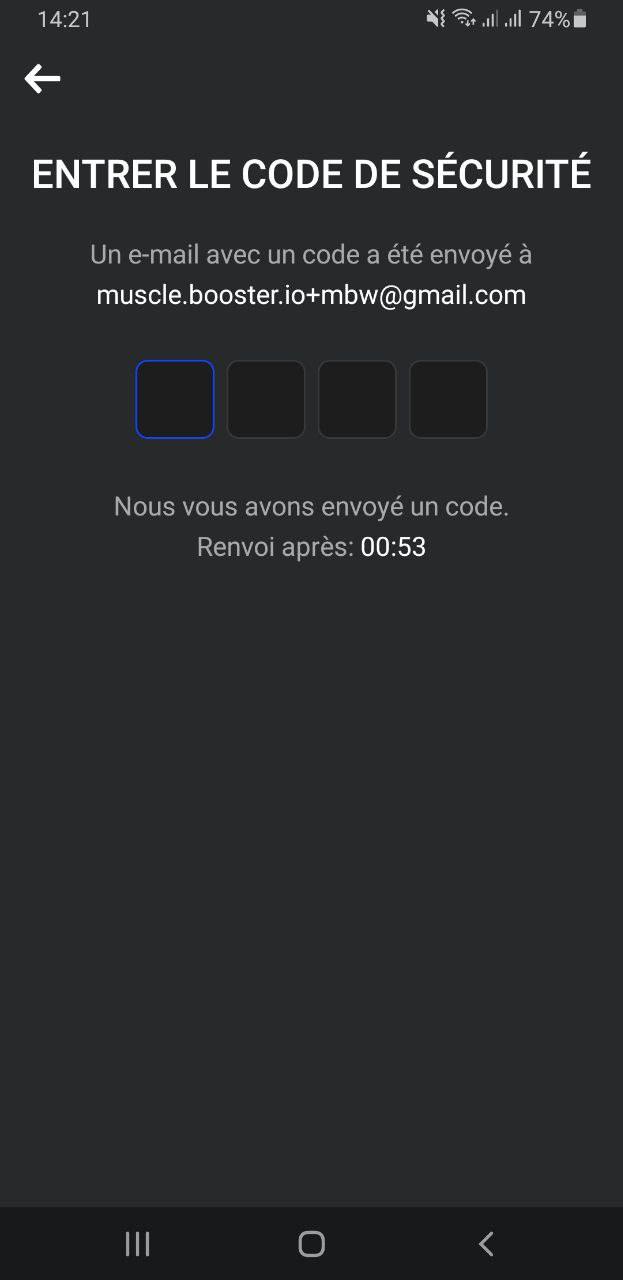Screen dimensions: 623x1280
Task: Focus the first security code digit box
Action: pos(175,399)
